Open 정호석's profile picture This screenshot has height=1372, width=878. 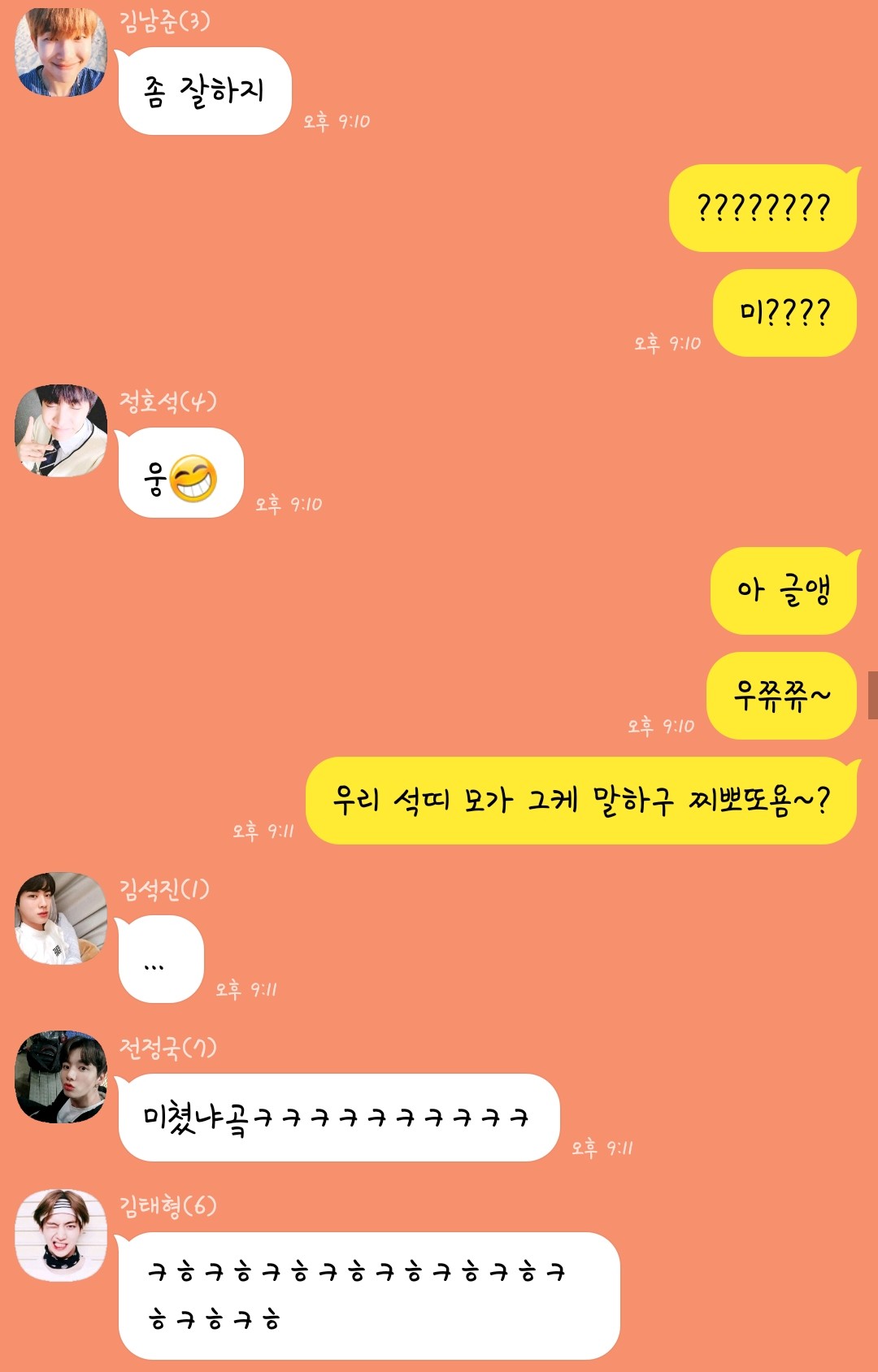tap(61, 431)
